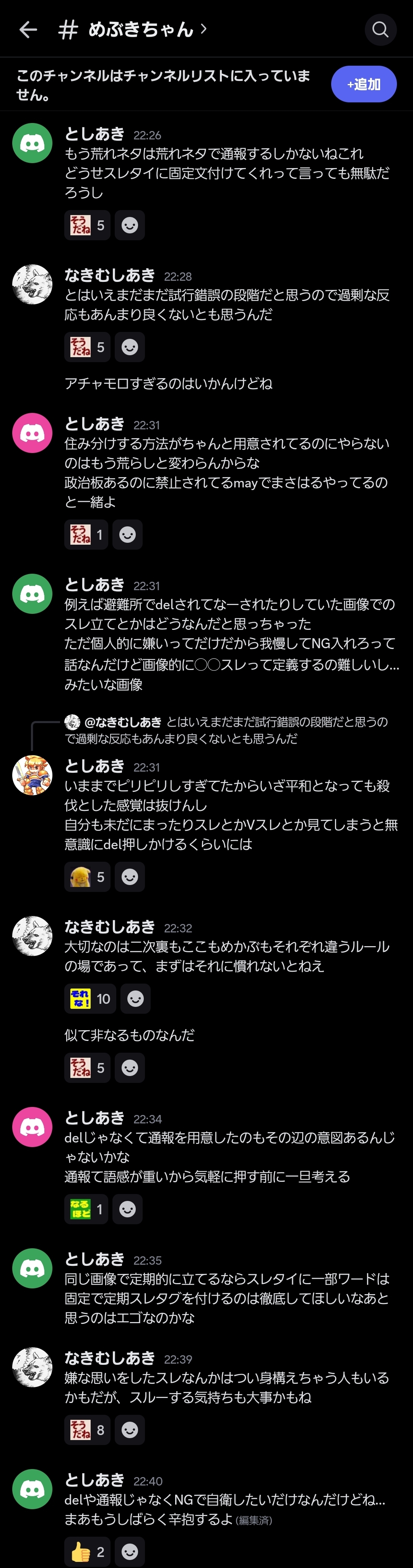
Task: Add a reaction to the 22:26 message
Action: [130, 225]
